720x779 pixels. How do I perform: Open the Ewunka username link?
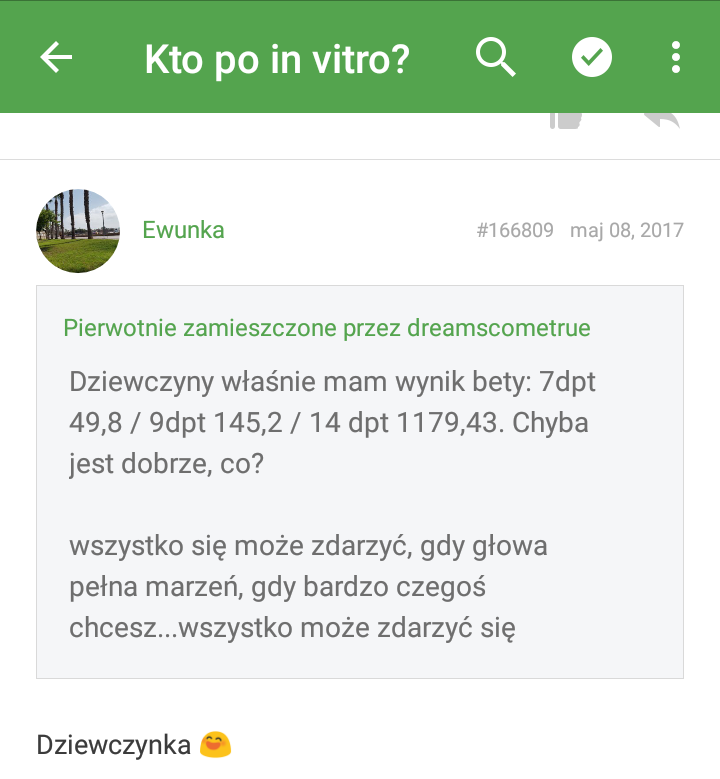(183, 230)
